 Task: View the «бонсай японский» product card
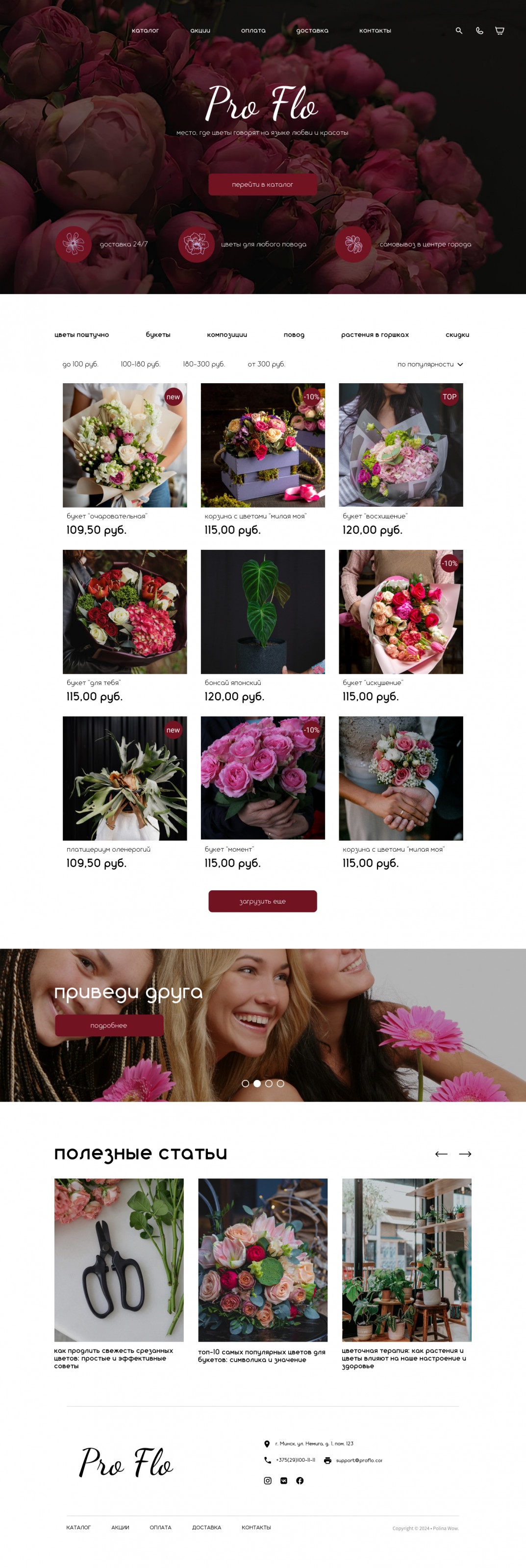(262, 612)
